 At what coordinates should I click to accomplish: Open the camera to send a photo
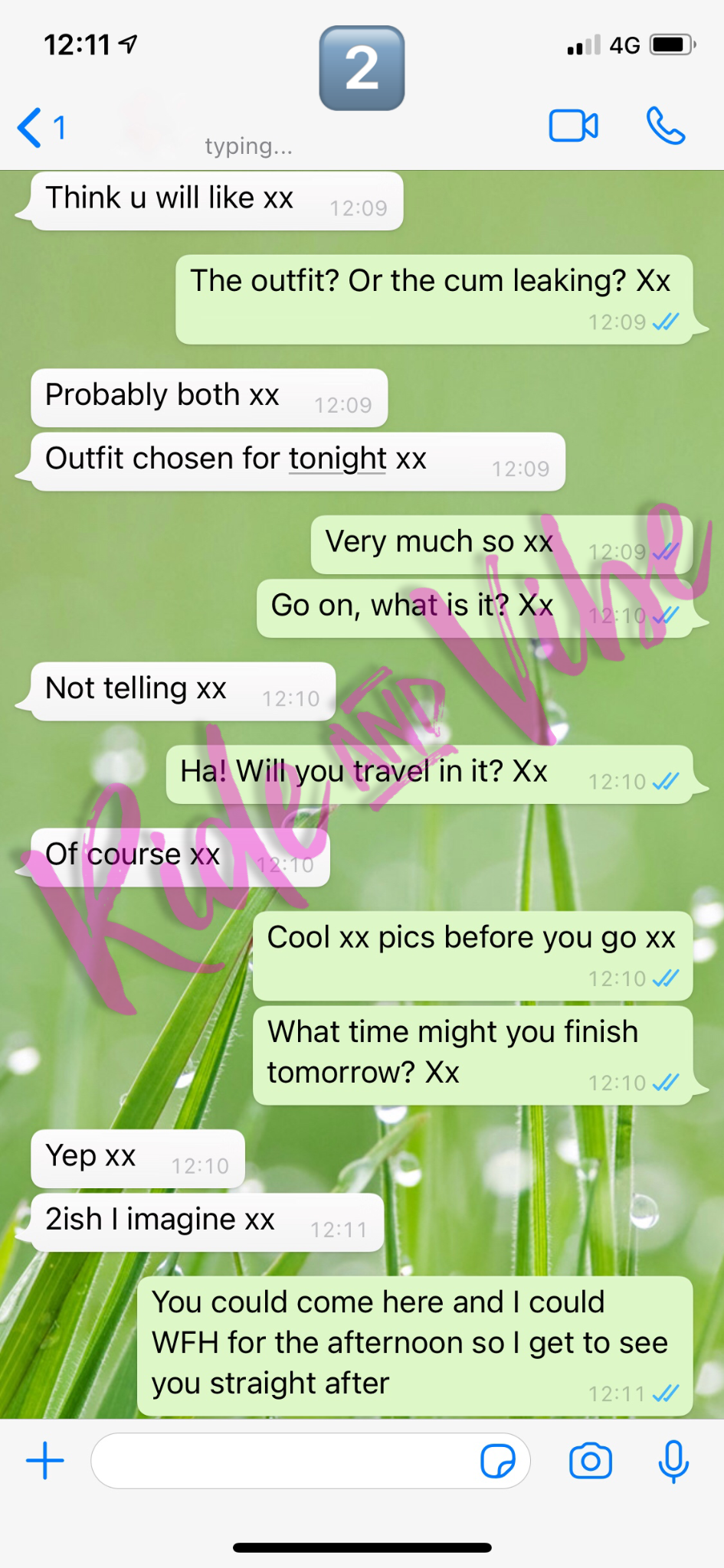tap(590, 1461)
